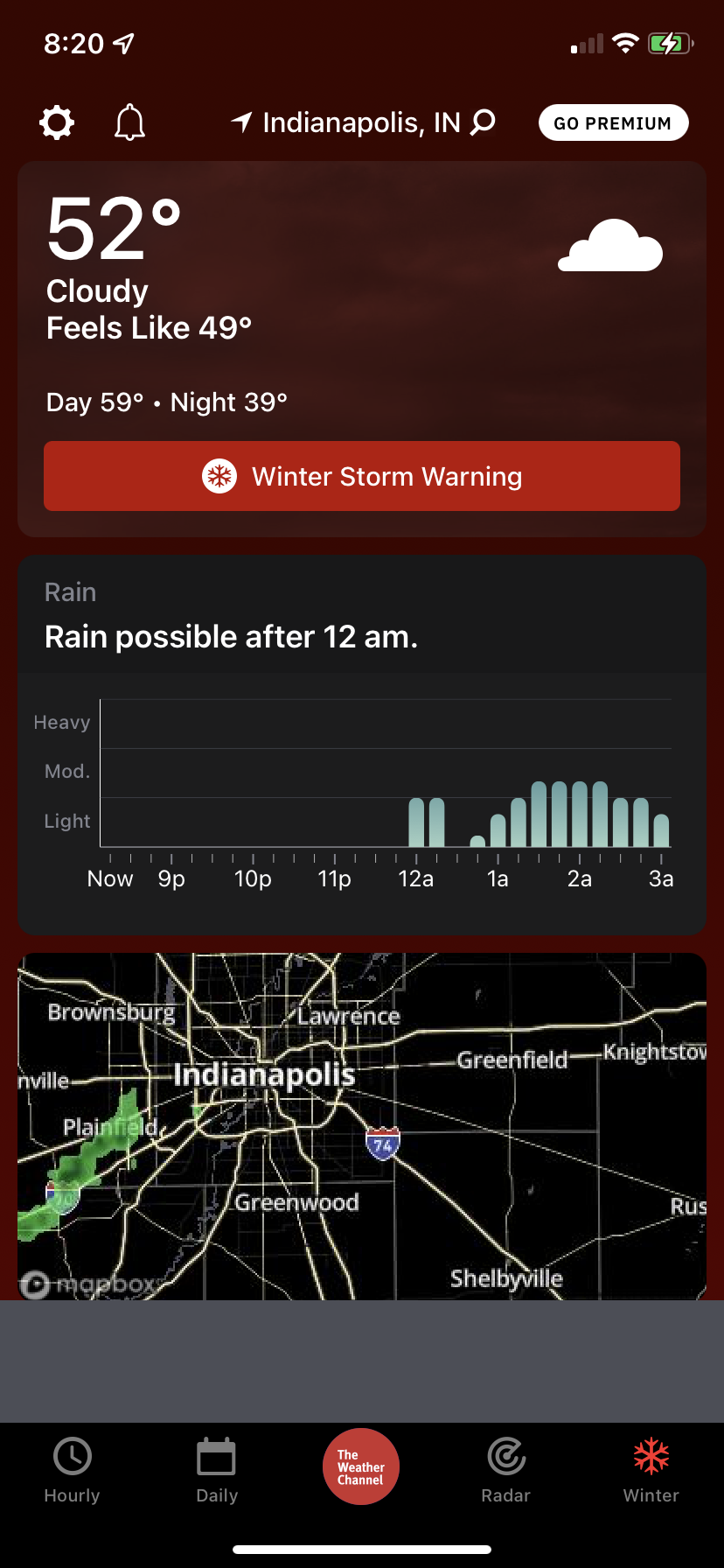Switch to the Hourly tab
This screenshot has width=724, height=1568.
(x=73, y=1470)
